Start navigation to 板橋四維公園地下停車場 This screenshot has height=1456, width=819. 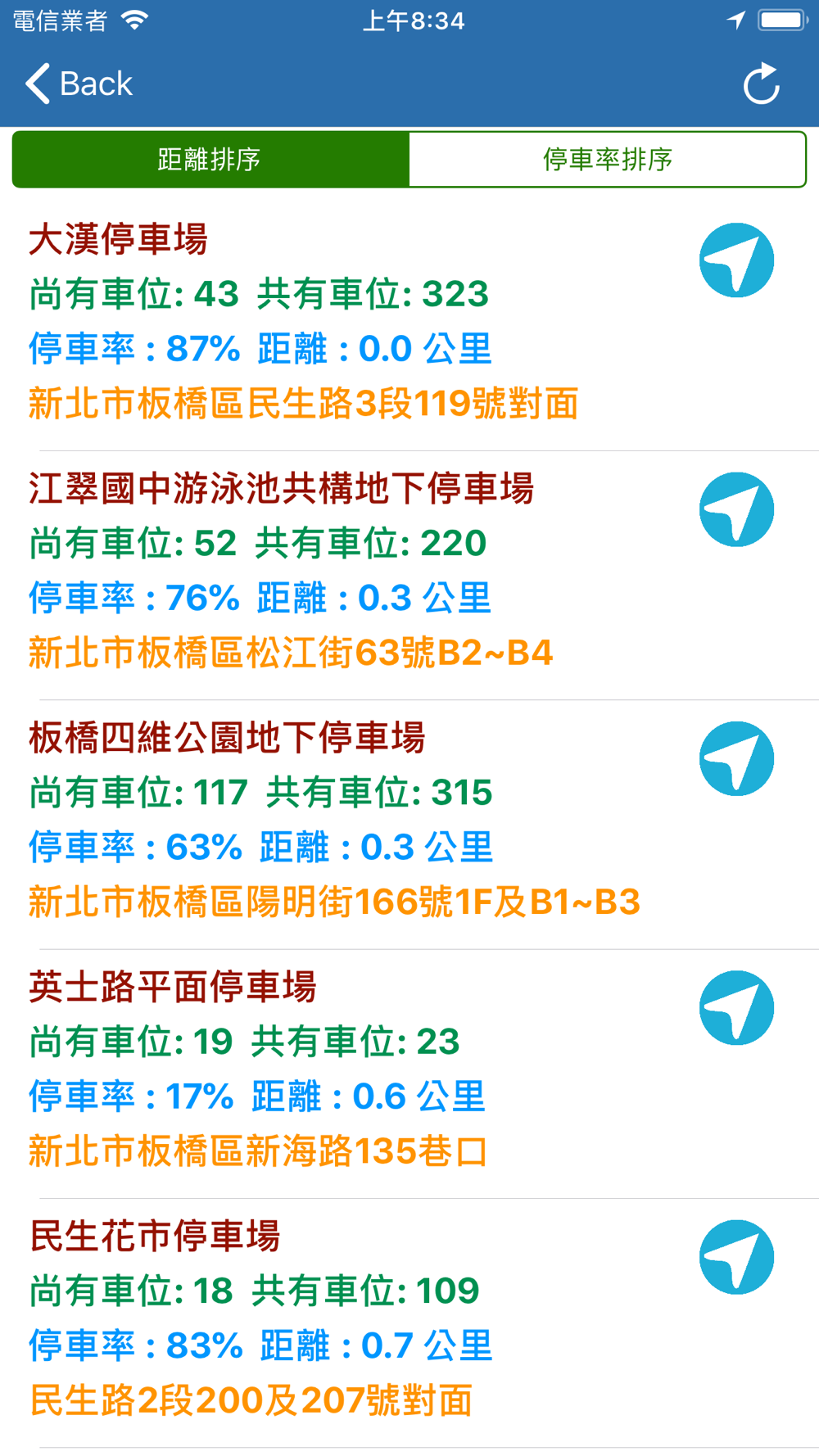(x=736, y=758)
